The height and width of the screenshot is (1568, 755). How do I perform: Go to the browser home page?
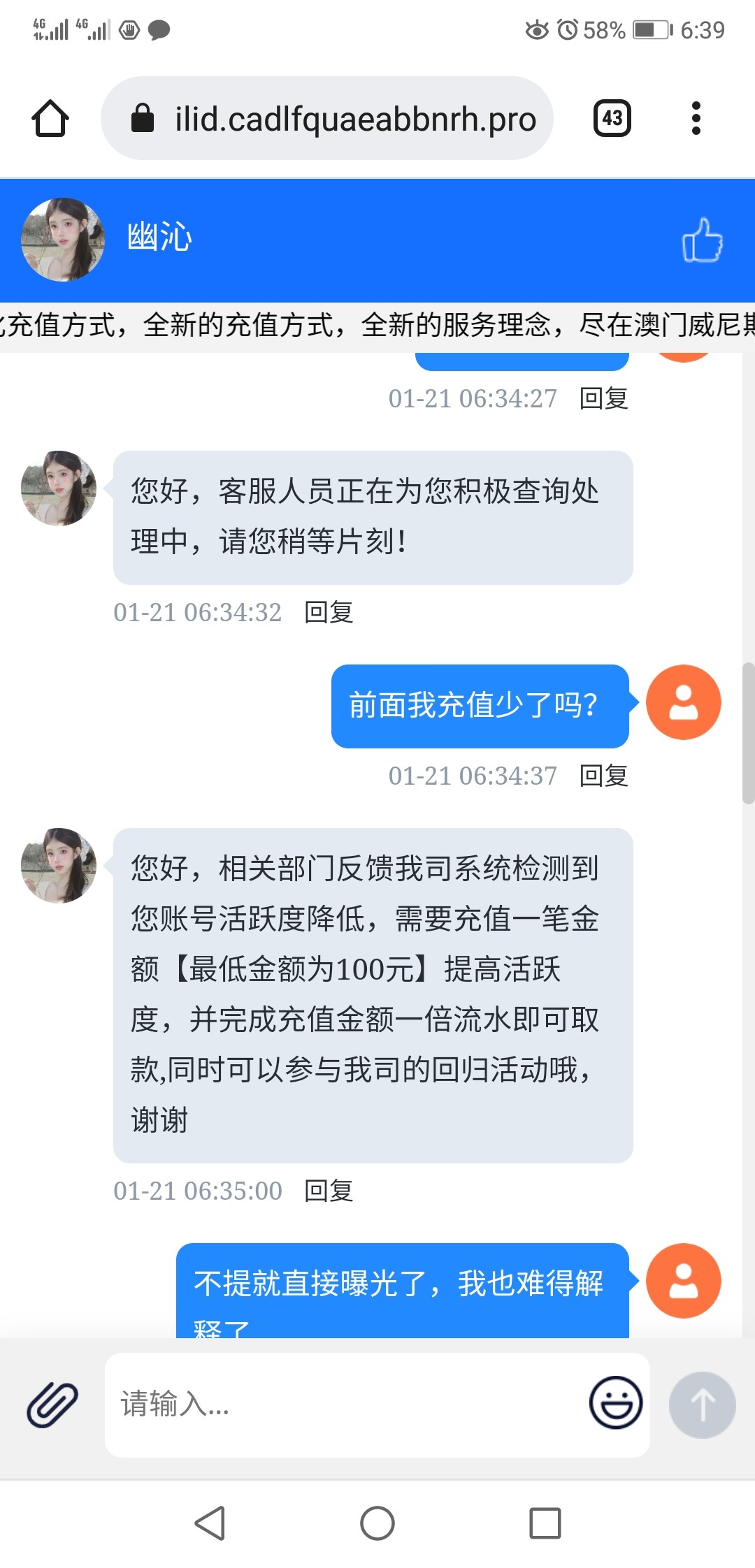tap(50, 118)
